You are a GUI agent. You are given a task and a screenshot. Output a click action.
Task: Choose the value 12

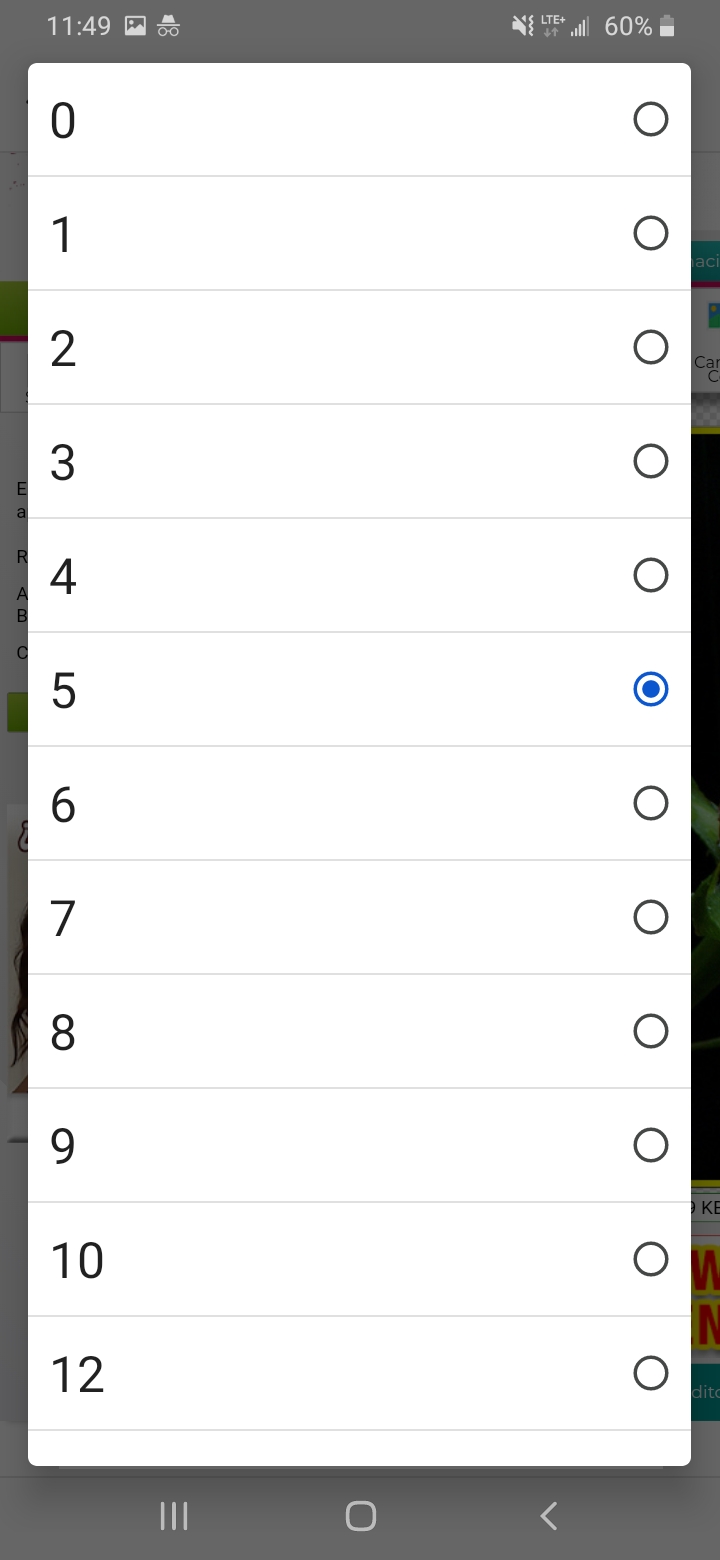359,1374
